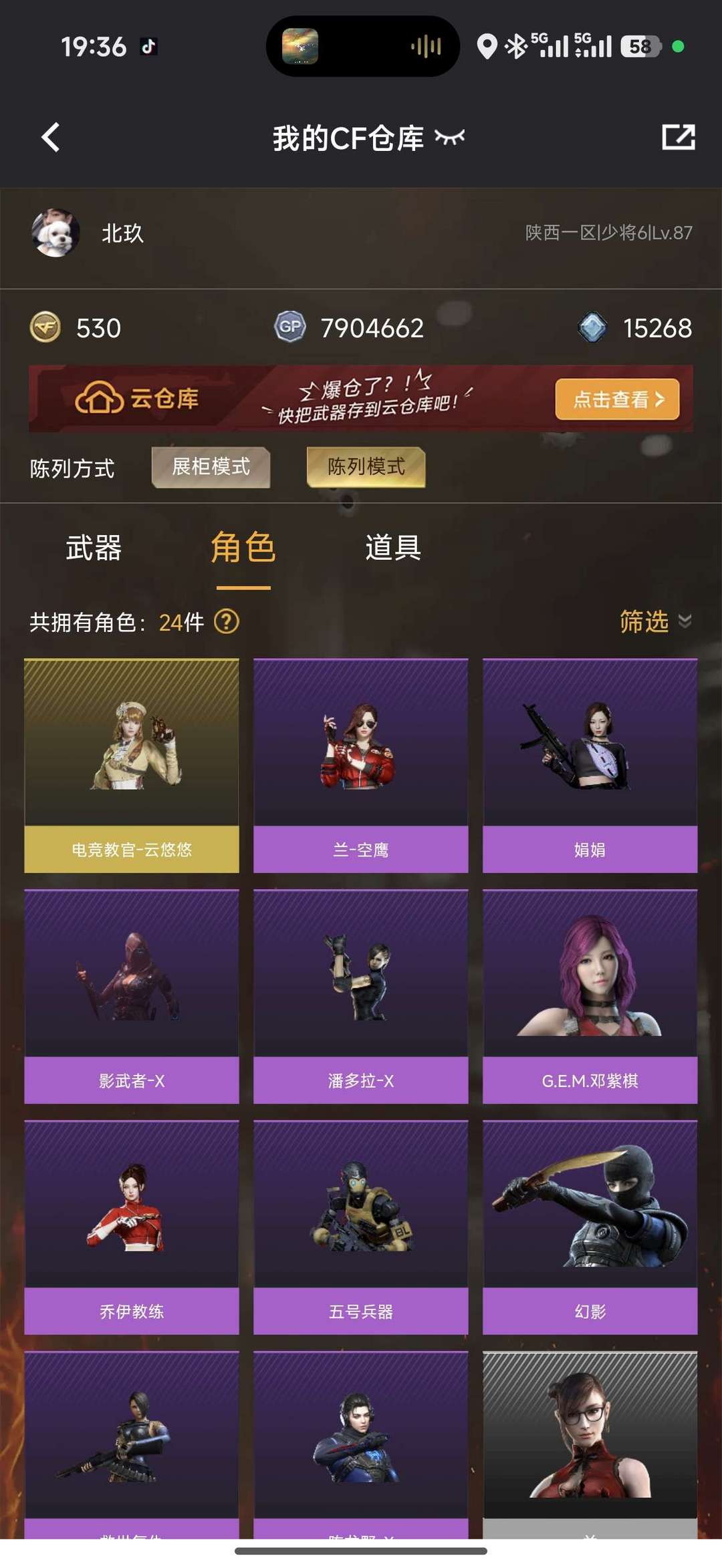Viewport: 722px width, 1568px height.
Task: Select the diamond currency icon showing 15268
Action: coord(592,328)
